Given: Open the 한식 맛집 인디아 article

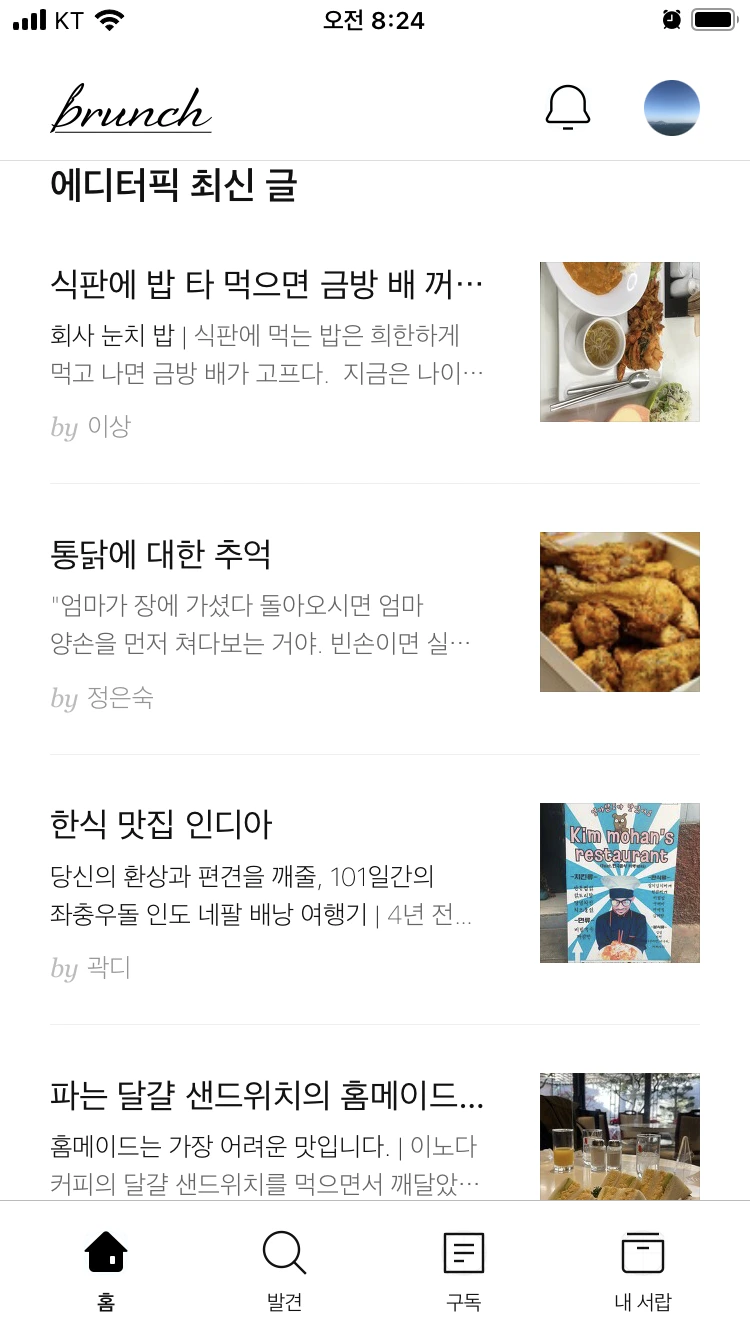Looking at the screenshot, I should tap(161, 825).
